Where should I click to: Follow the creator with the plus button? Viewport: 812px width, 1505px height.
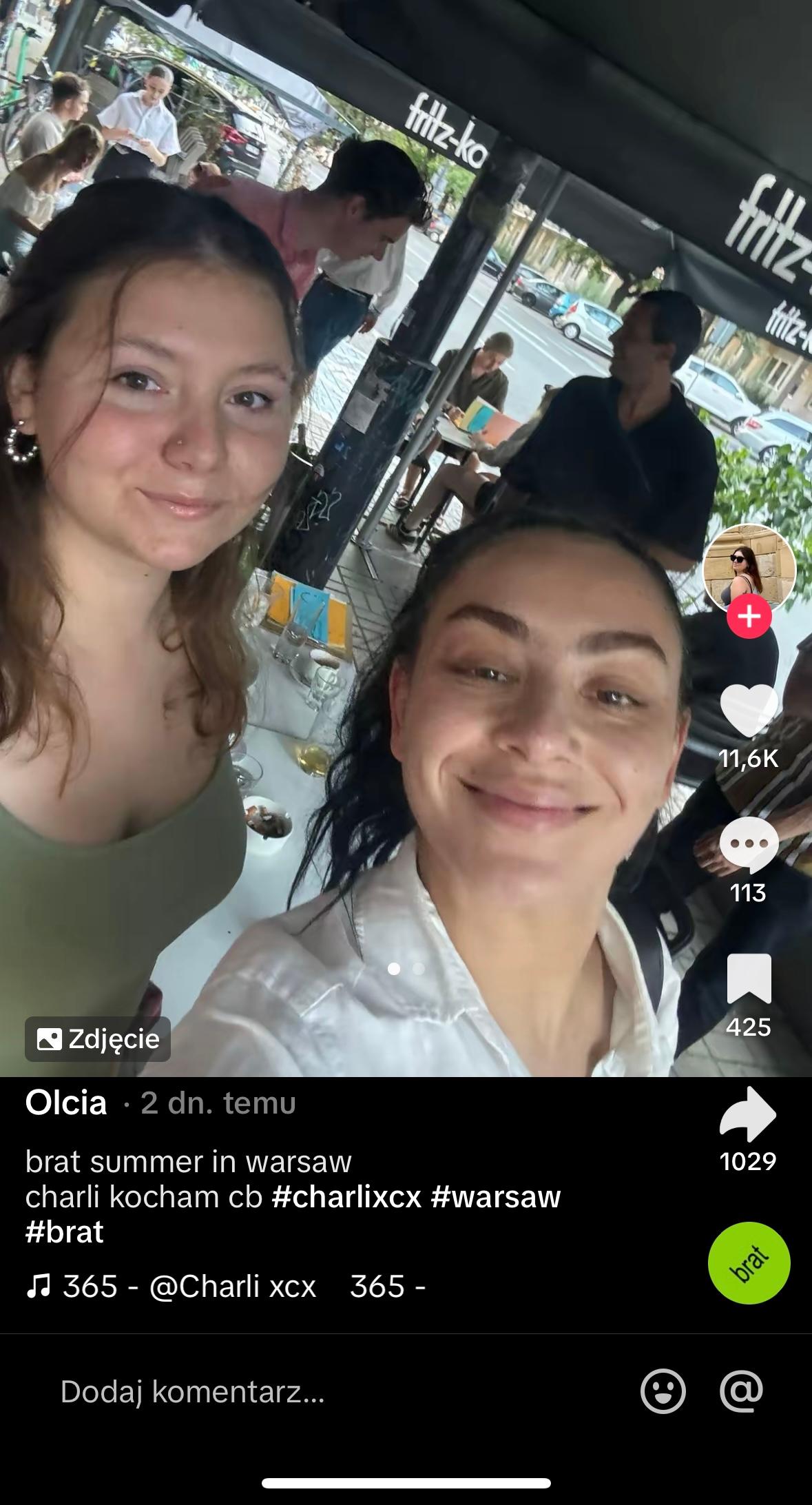(x=749, y=616)
